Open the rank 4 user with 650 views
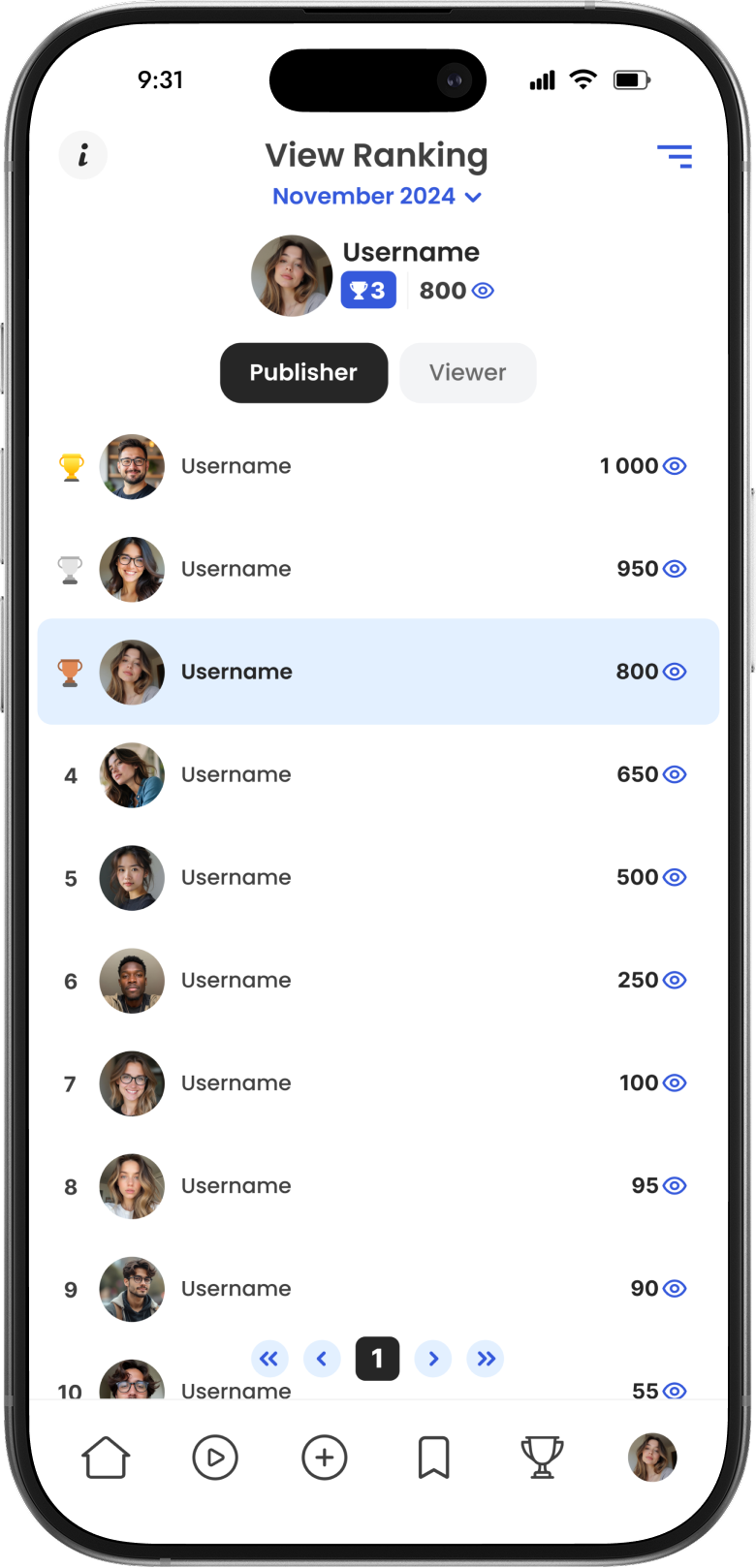Viewport: 756px width, 1568px height. [x=377, y=774]
